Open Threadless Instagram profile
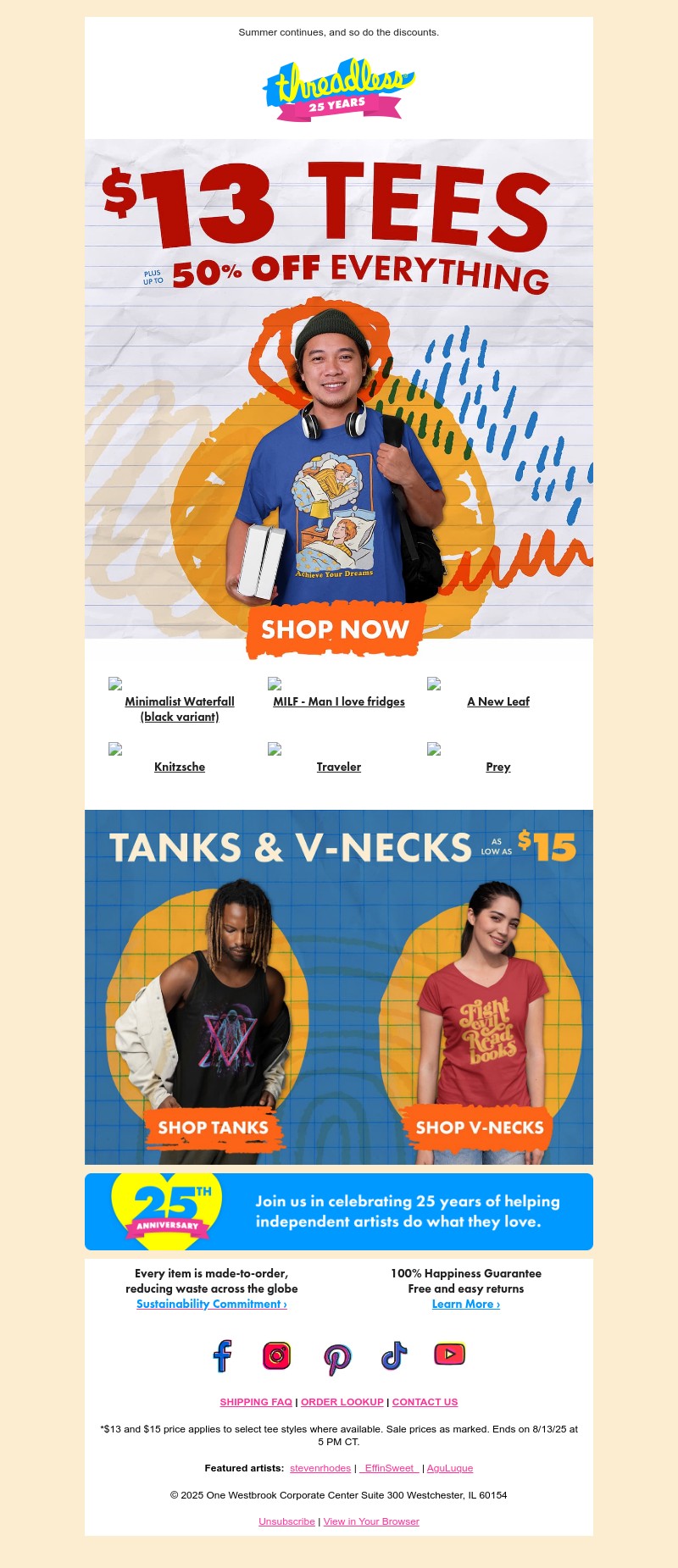The height and width of the screenshot is (1568, 678). click(x=276, y=1355)
